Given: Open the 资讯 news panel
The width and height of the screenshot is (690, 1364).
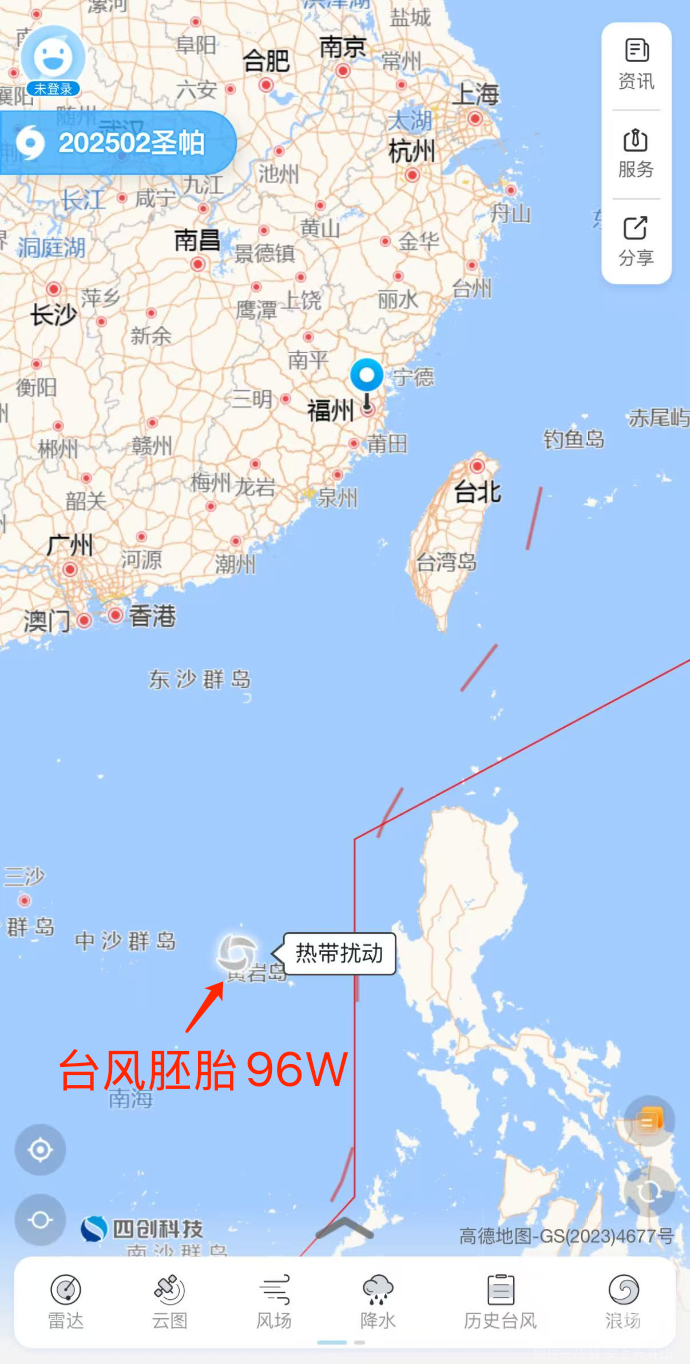Looking at the screenshot, I should pyautogui.click(x=636, y=65).
